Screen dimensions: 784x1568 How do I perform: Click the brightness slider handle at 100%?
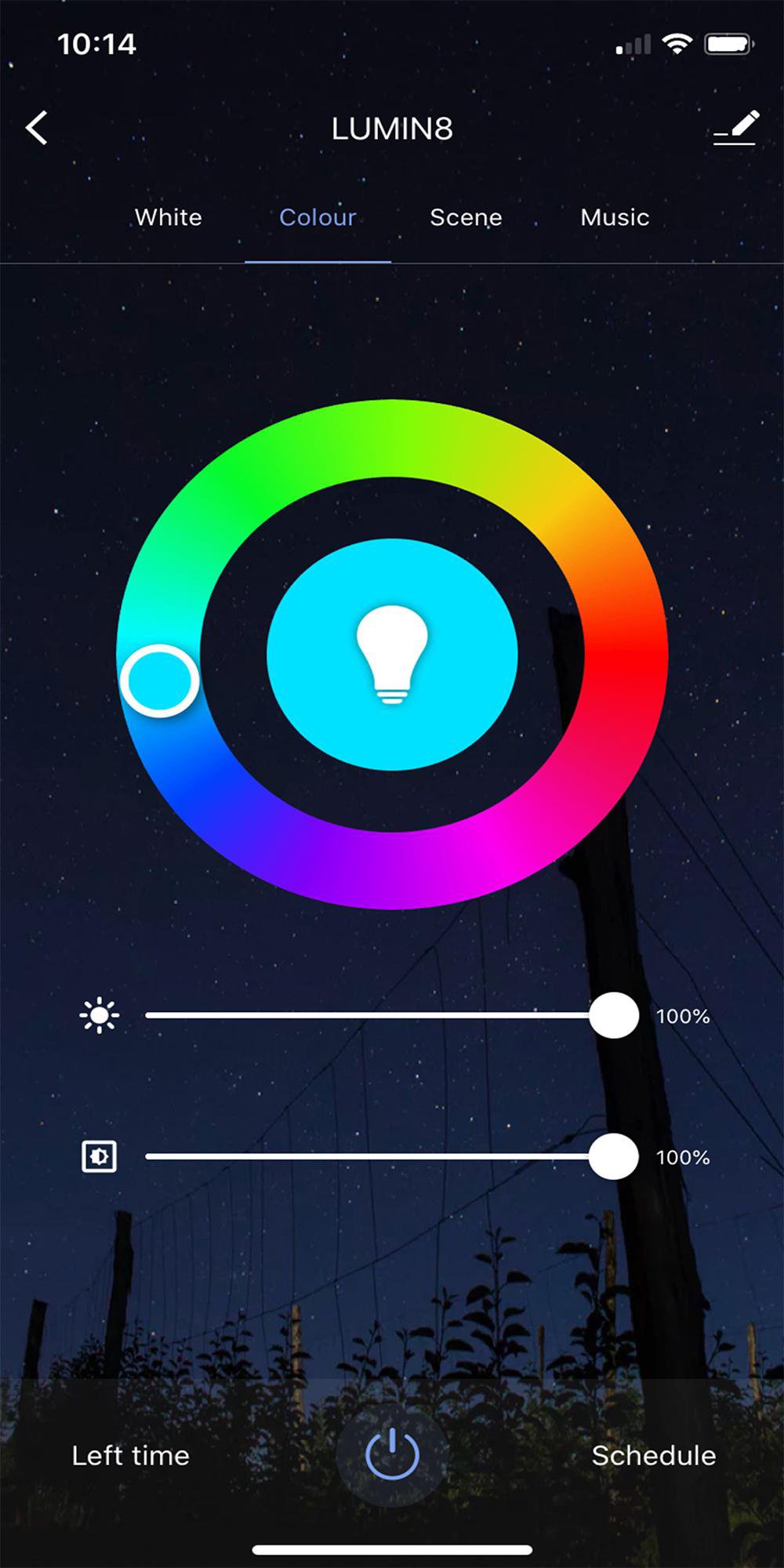point(613,1014)
